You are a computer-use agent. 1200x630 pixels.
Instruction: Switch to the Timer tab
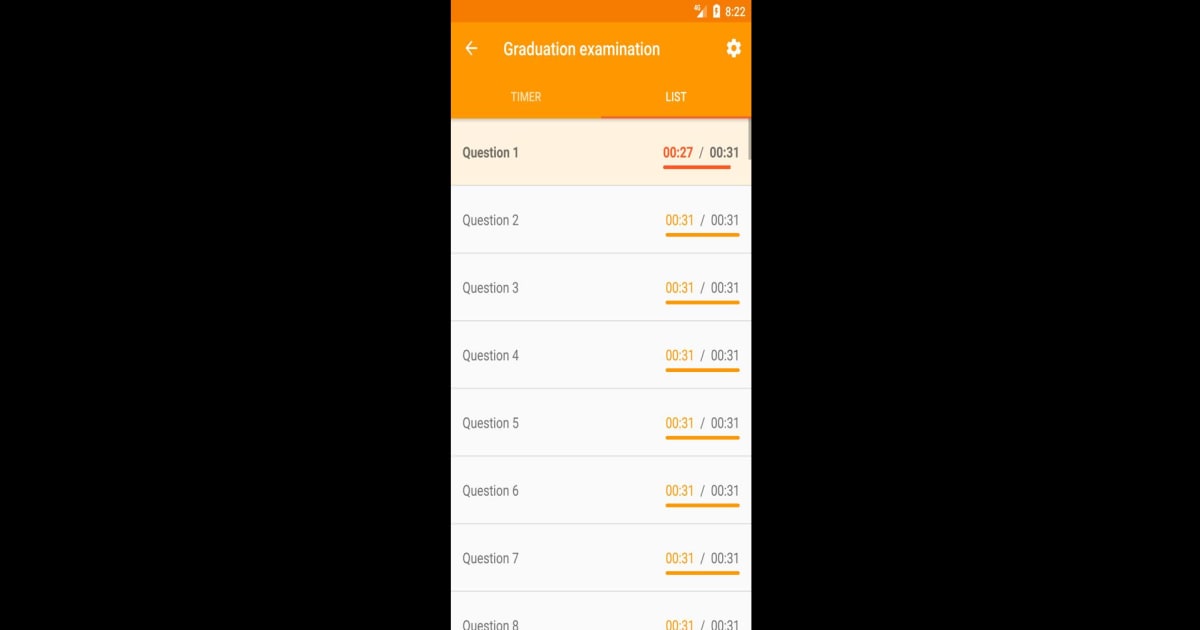point(526,97)
